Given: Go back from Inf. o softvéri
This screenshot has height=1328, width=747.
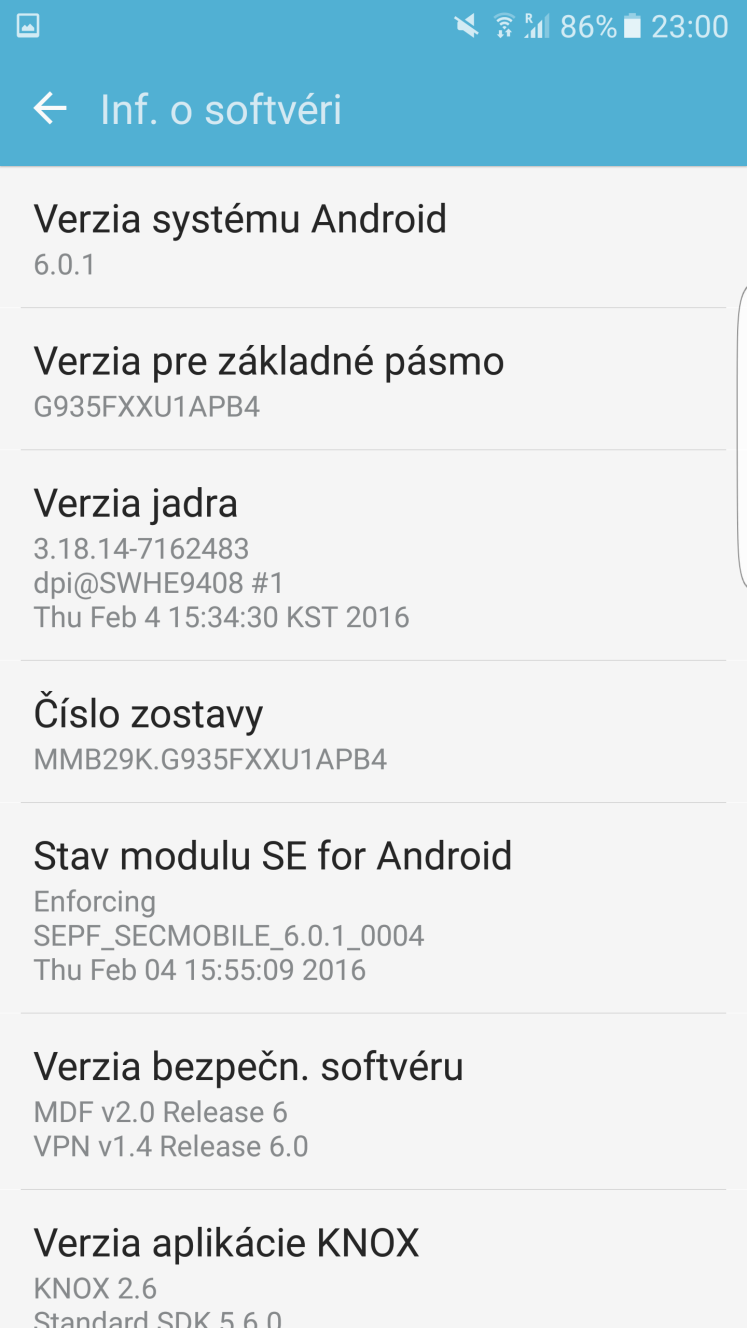Looking at the screenshot, I should 50,109.
